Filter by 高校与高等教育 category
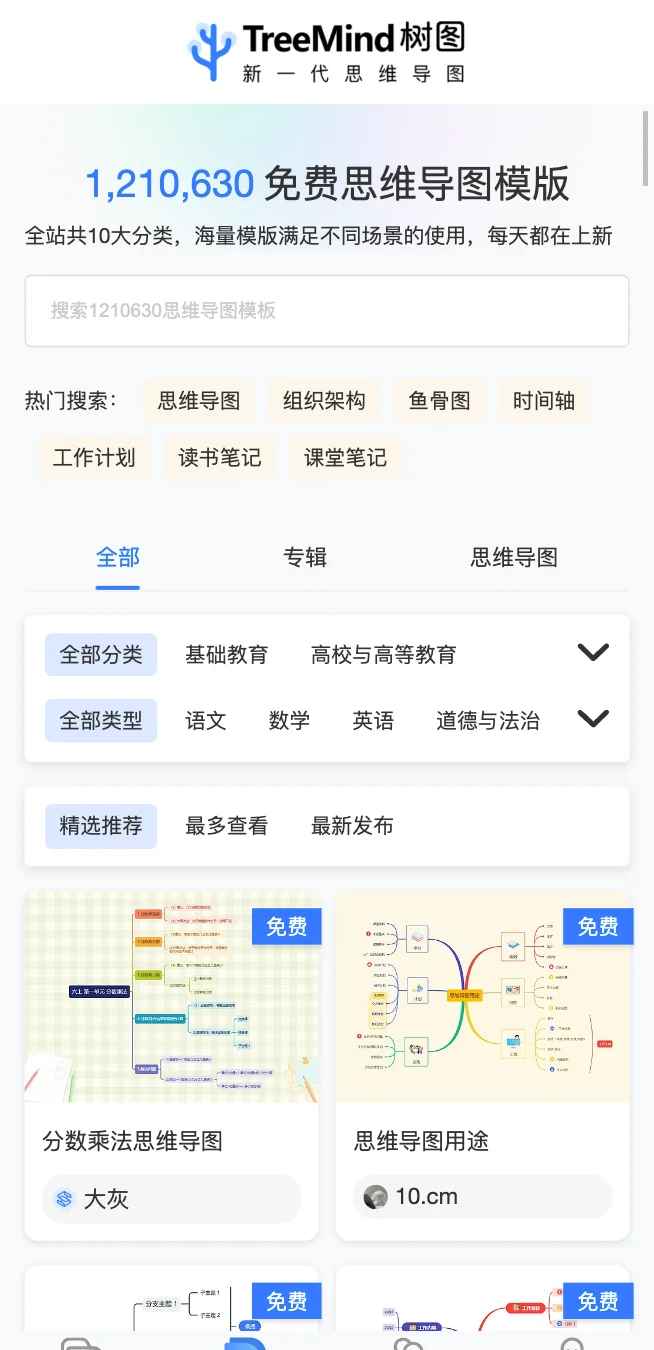Image resolution: width=654 pixels, height=1350 pixels. (384, 655)
